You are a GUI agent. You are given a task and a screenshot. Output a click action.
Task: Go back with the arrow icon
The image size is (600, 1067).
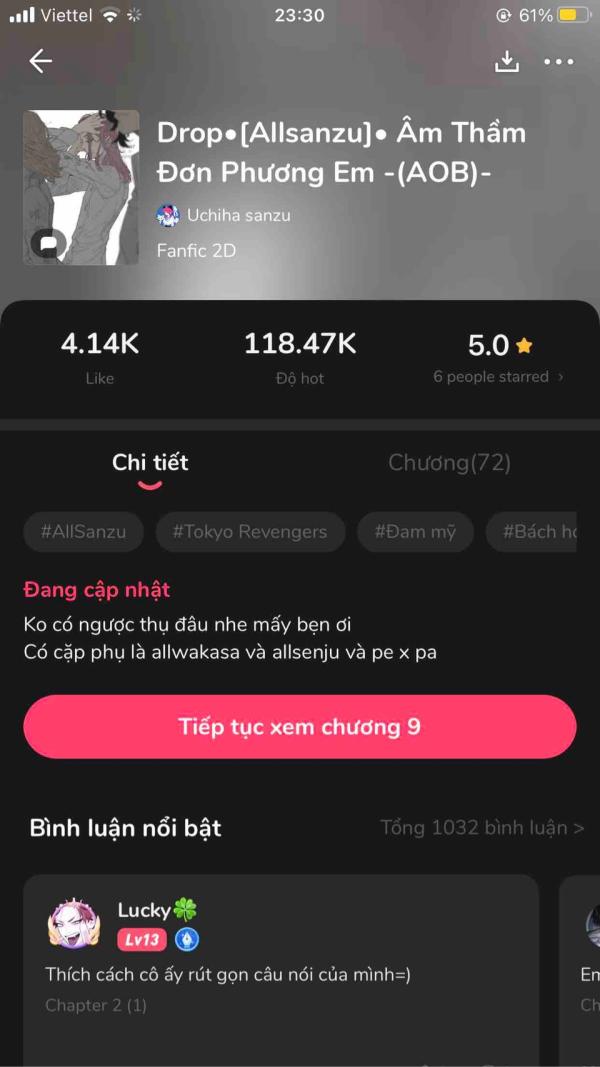coord(40,61)
